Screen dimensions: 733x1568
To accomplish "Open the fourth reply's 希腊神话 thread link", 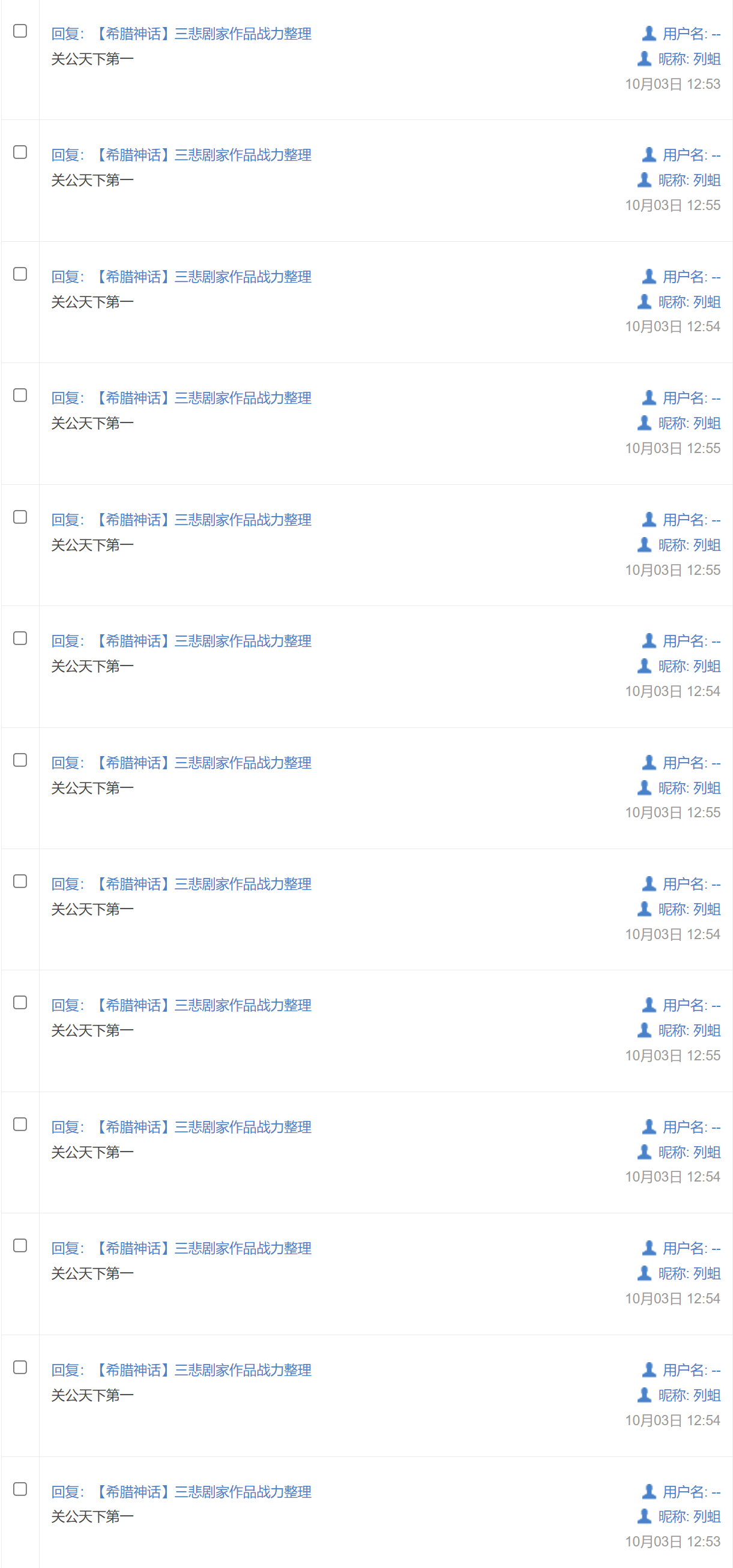I will pyautogui.click(x=181, y=398).
